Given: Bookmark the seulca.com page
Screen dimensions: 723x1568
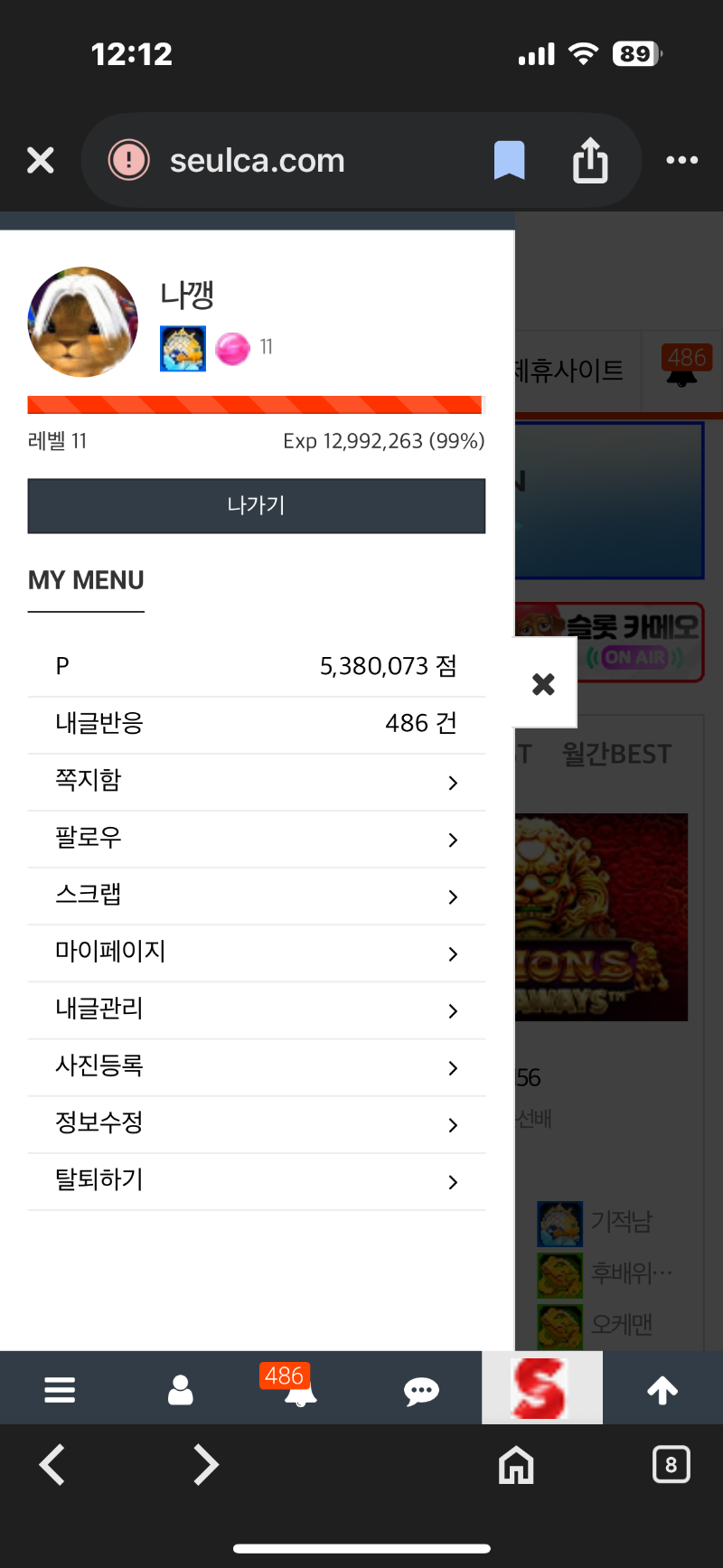Looking at the screenshot, I should pos(509,161).
